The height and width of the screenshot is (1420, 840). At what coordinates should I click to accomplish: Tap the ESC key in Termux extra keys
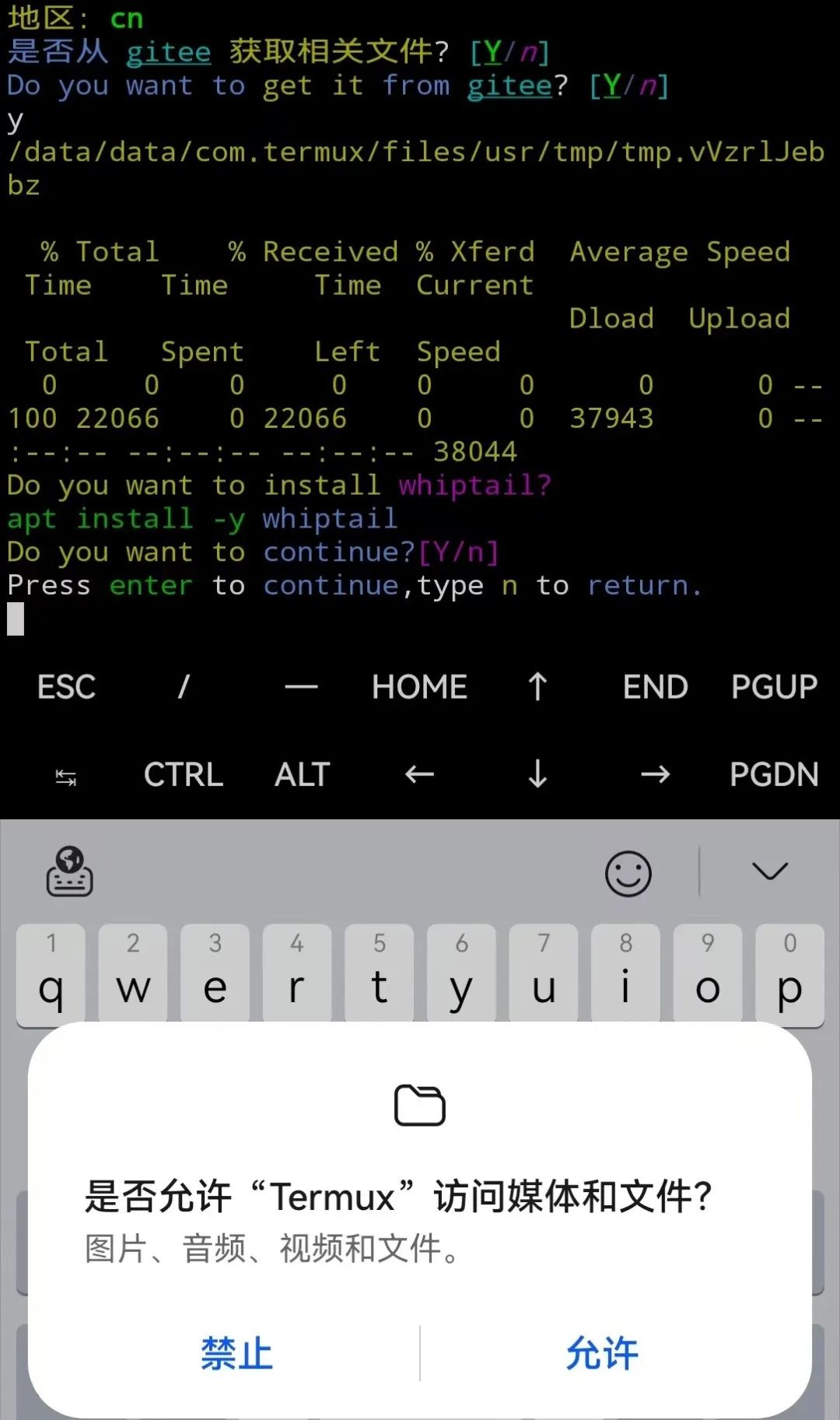point(67,687)
